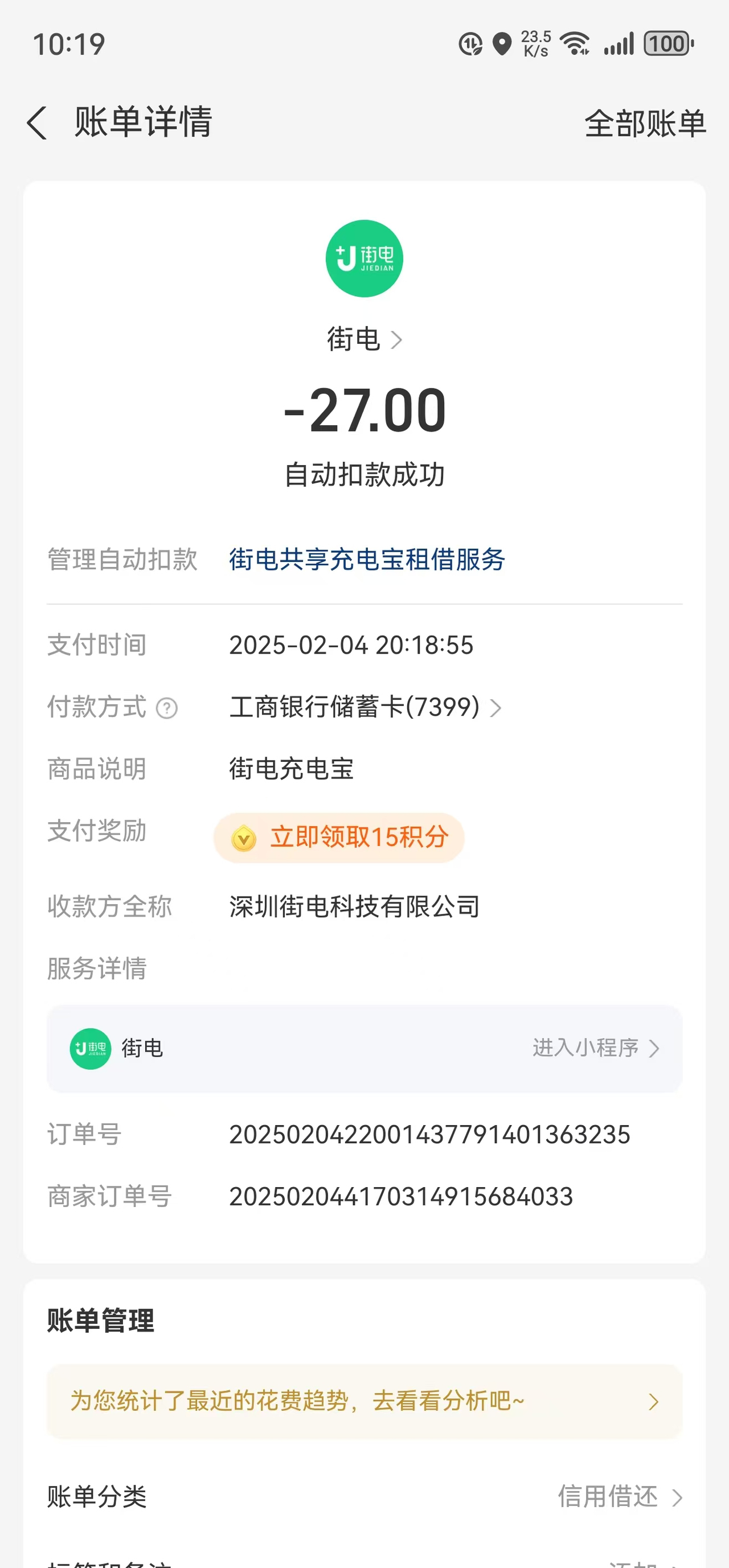The width and height of the screenshot is (729, 1568).
Task: View the spending trend analysis banner
Action: tap(364, 1401)
